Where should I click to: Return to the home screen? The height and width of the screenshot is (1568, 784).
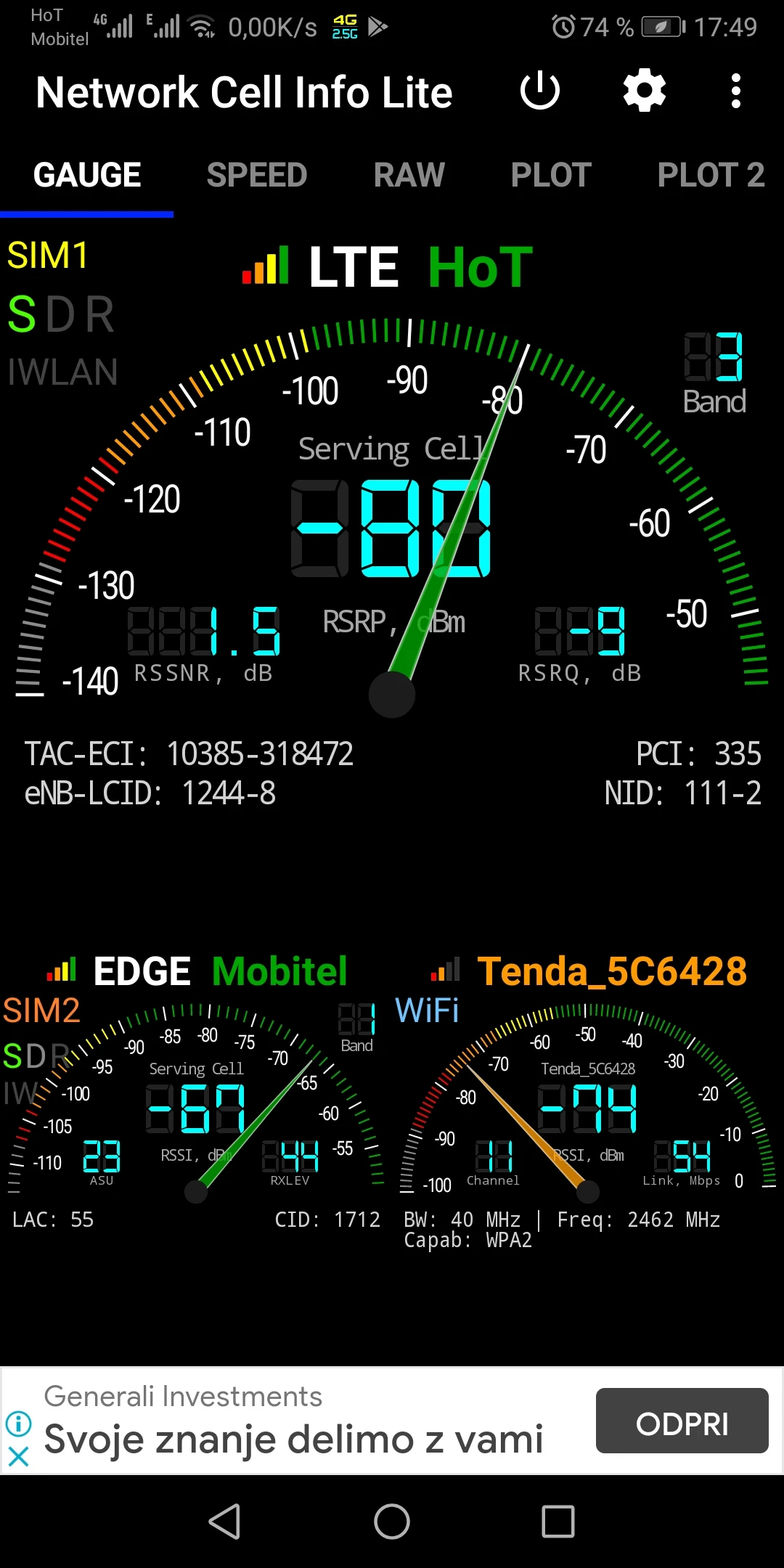click(x=392, y=1521)
